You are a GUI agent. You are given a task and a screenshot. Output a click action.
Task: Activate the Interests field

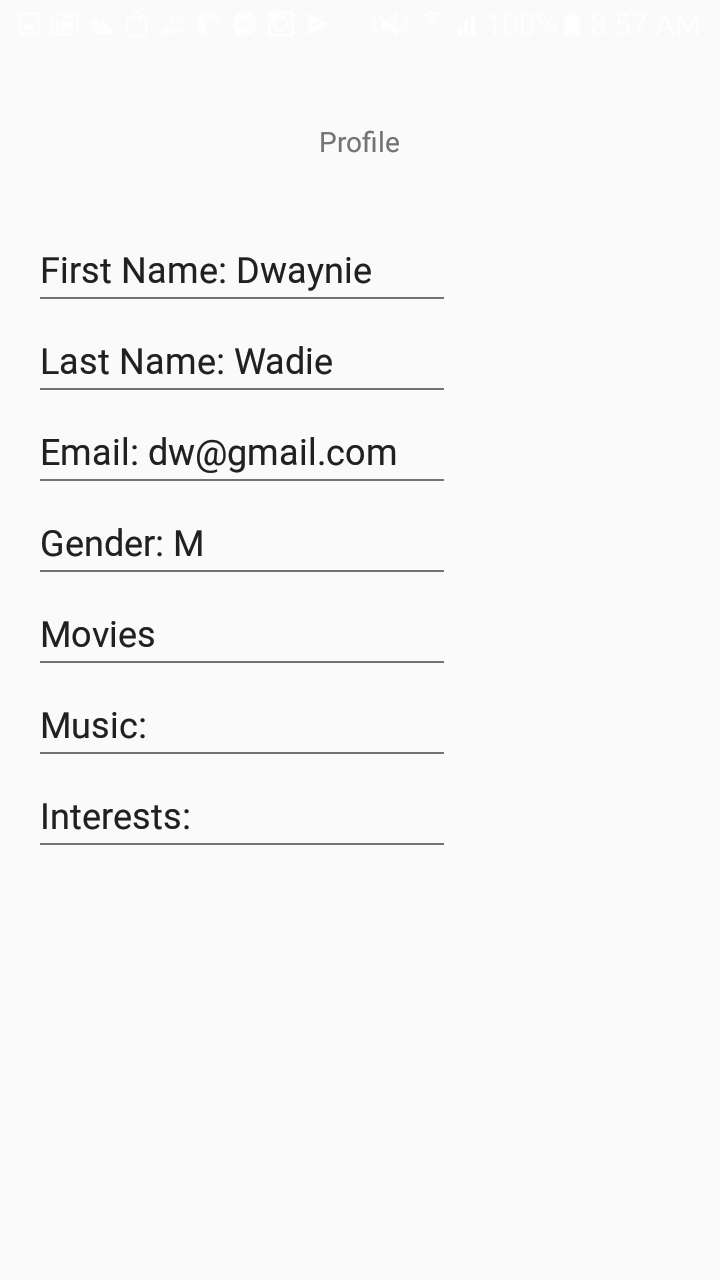(x=241, y=817)
